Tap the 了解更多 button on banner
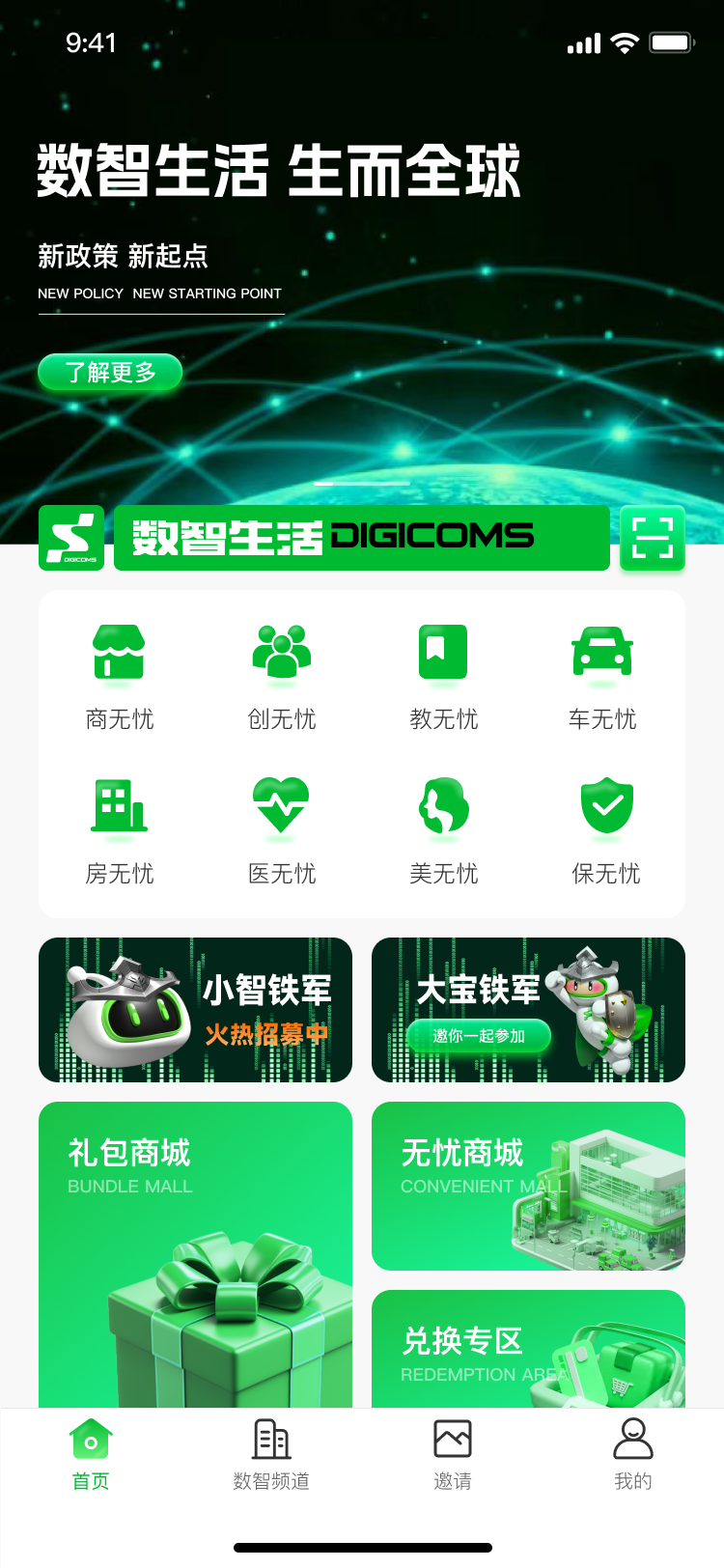The width and height of the screenshot is (724, 1568). 110,373
